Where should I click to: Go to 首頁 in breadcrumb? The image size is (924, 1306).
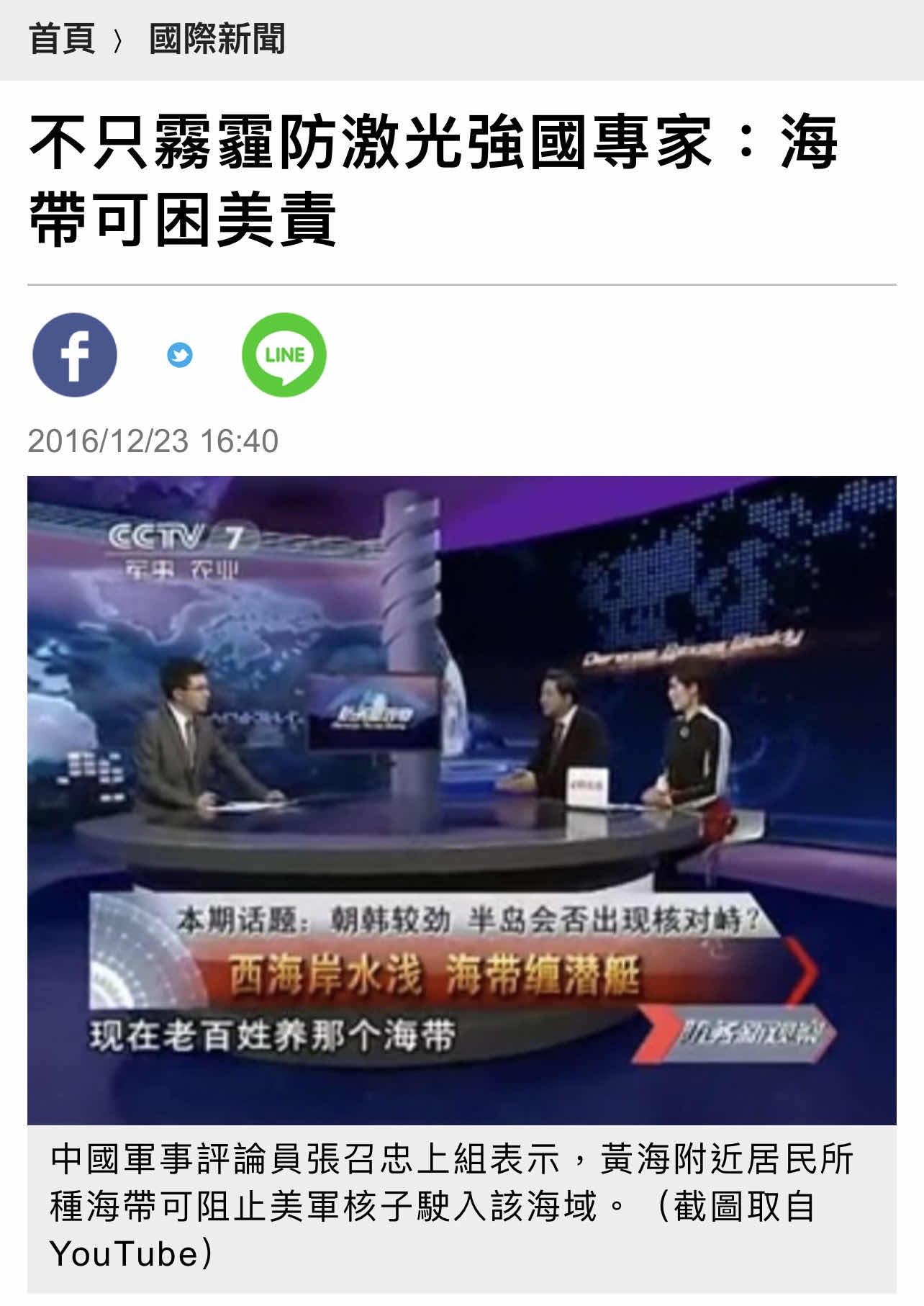(x=62, y=39)
